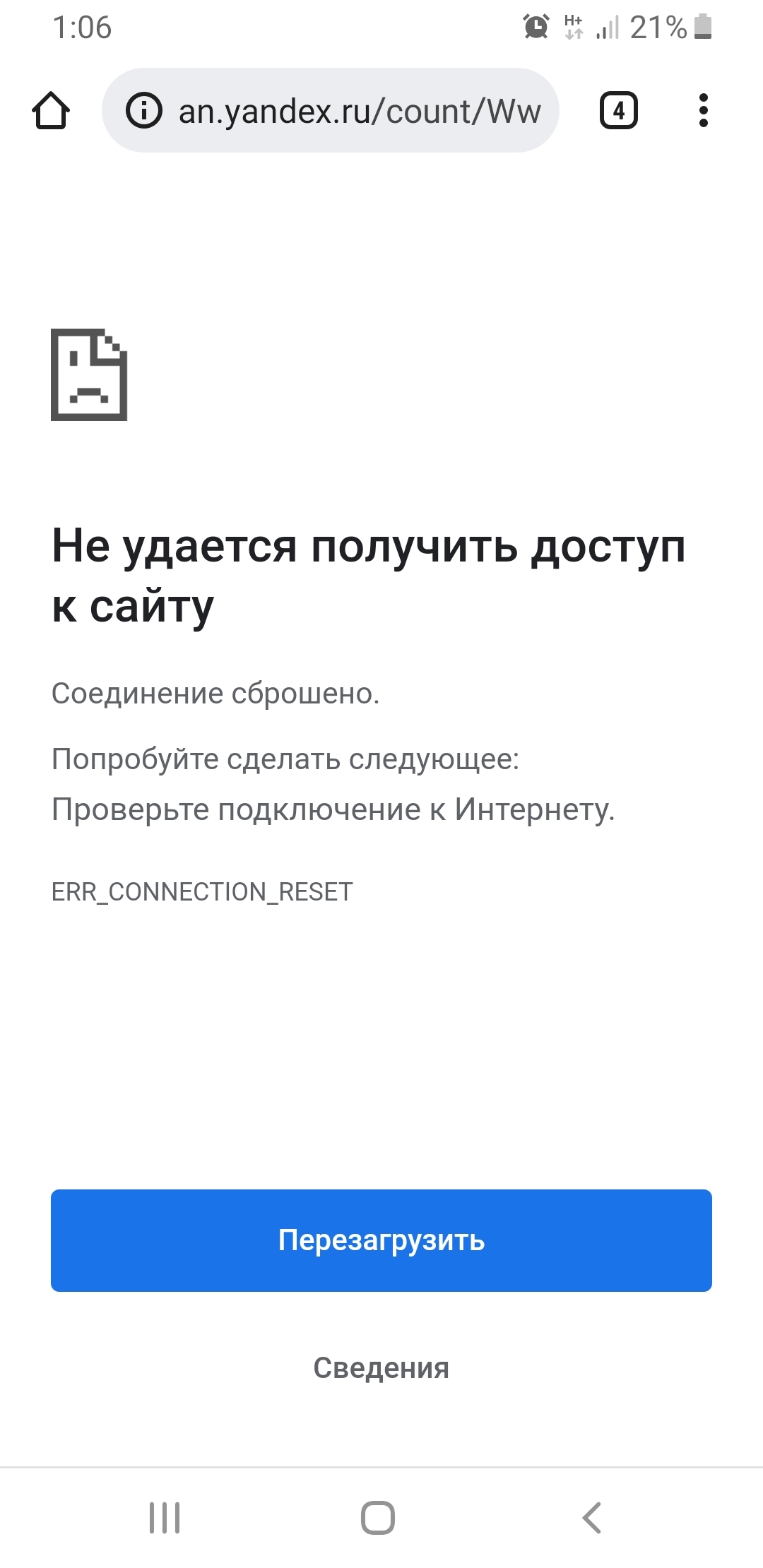Expand error details via Сведения
Image resolution: width=763 pixels, height=1568 pixels.
381,1368
